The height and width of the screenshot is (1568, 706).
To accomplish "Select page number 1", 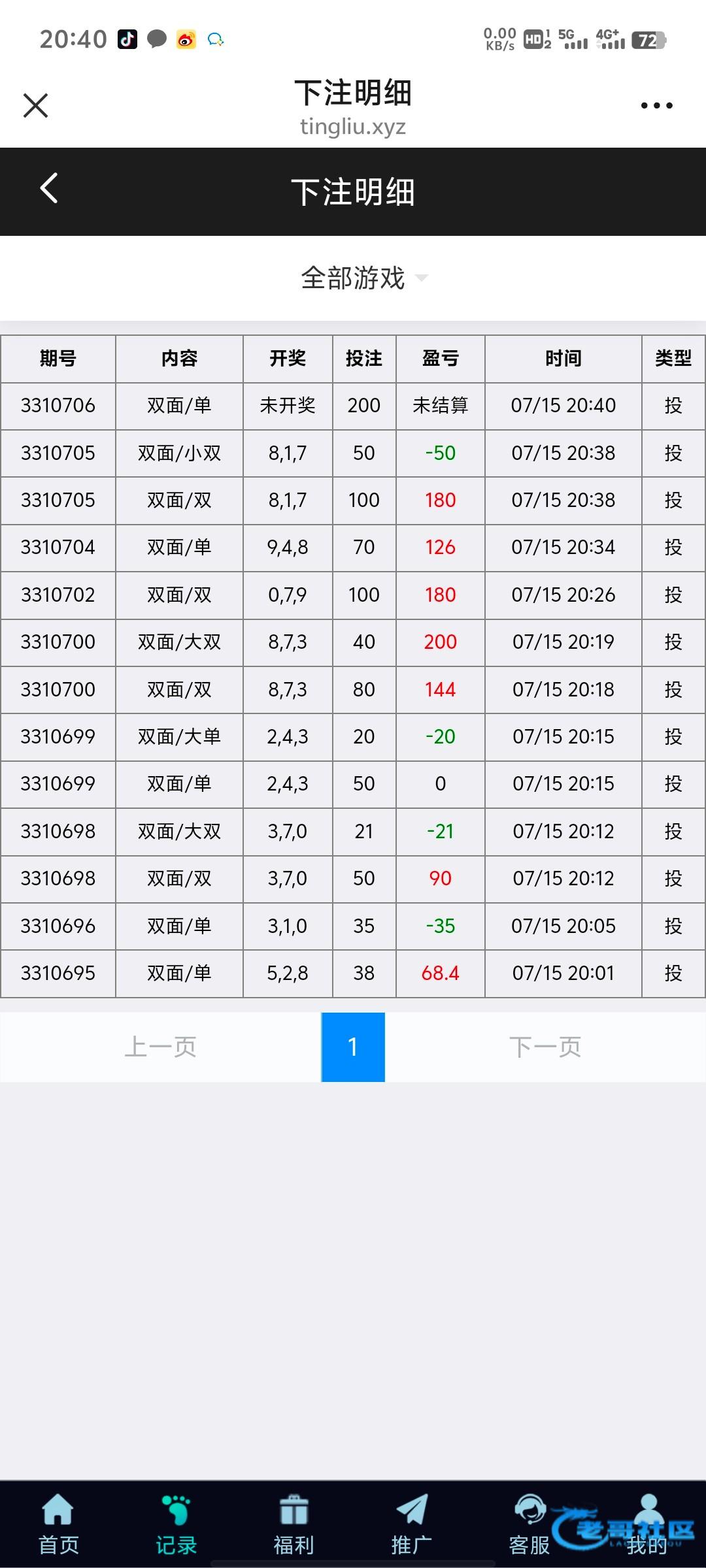I will pos(353,1047).
